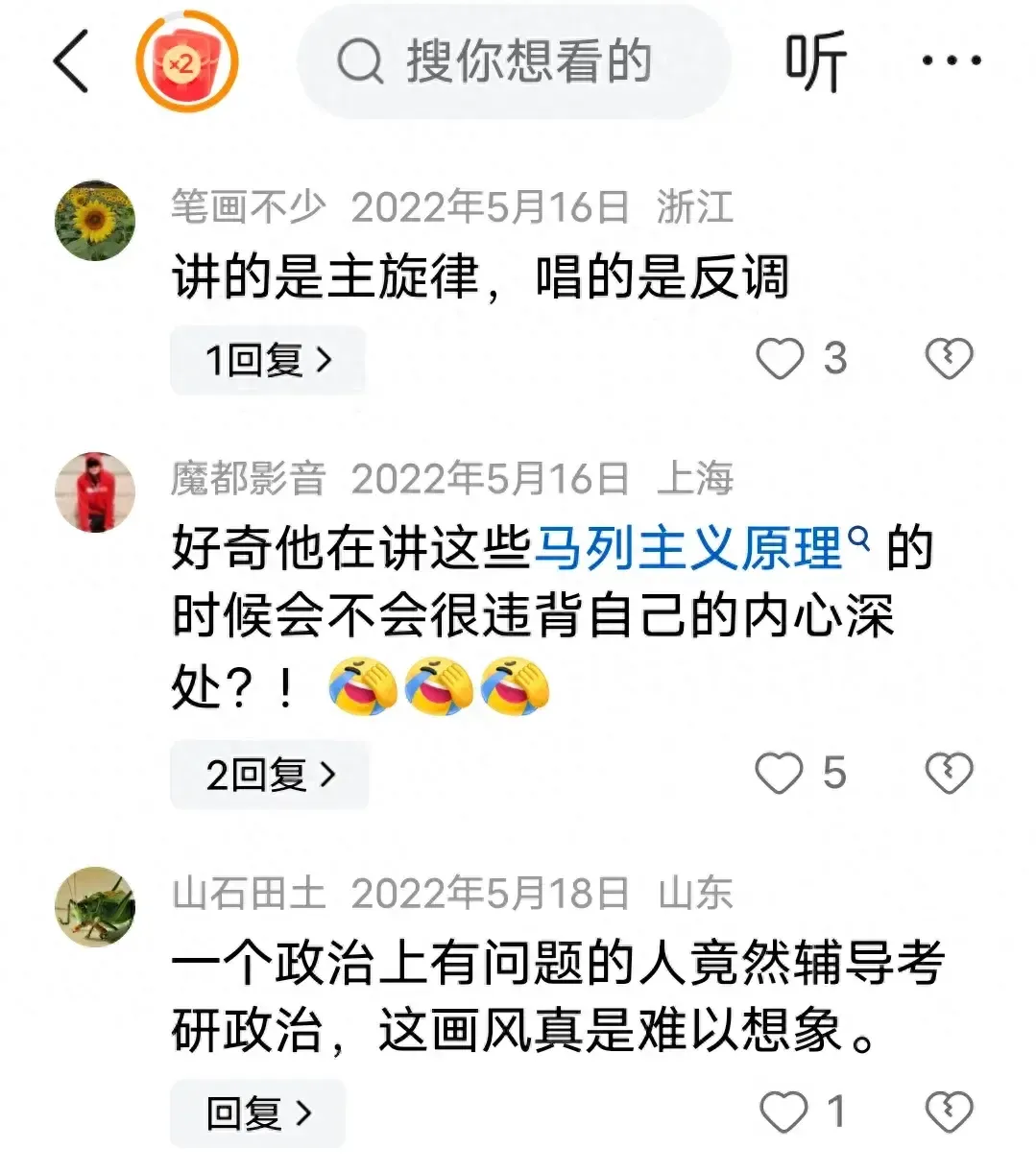Go back using the top-left arrow
1036x1172 pixels.
(71, 61)
